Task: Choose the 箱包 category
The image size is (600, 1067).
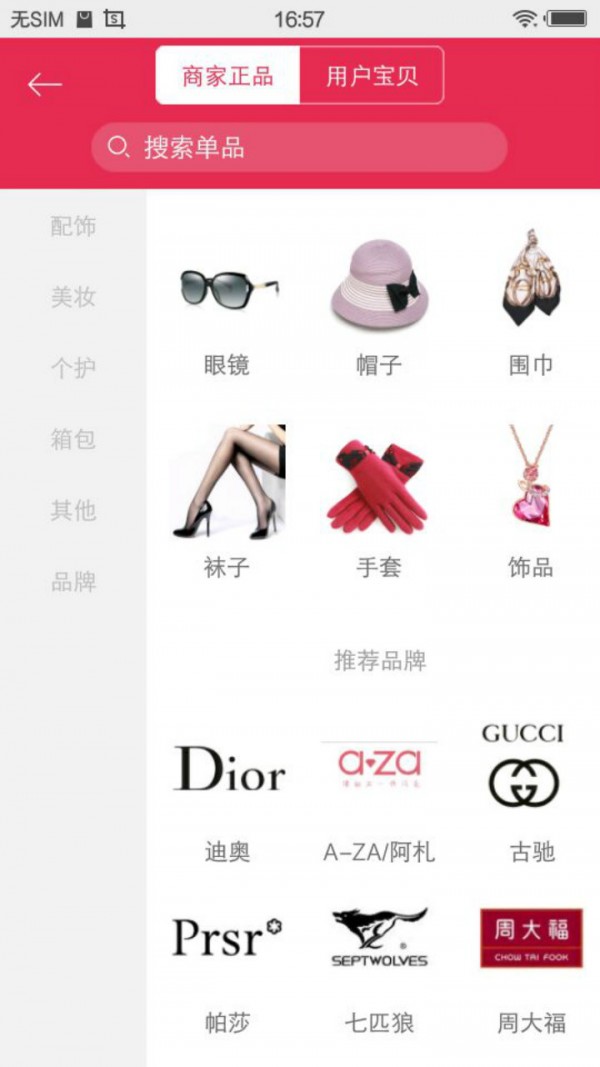Action: click(x=73, y=439)
